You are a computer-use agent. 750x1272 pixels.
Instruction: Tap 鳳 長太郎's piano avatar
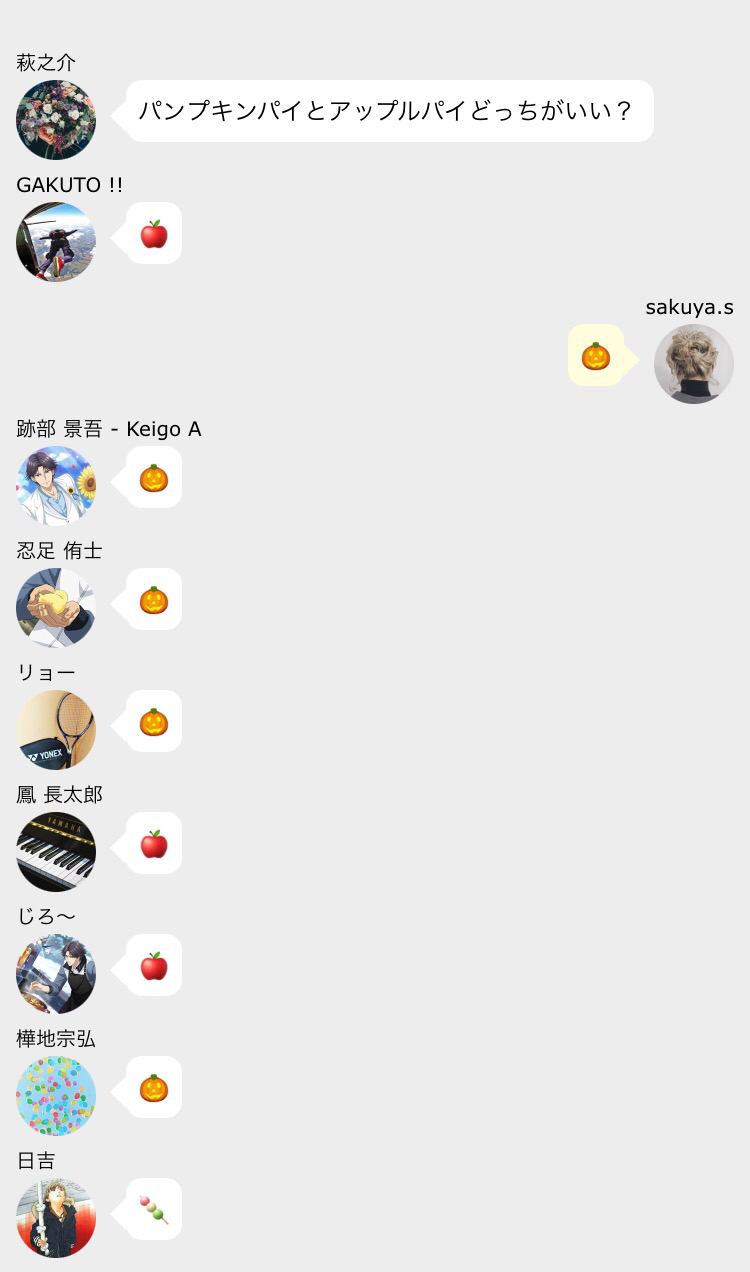pos(56,852)
